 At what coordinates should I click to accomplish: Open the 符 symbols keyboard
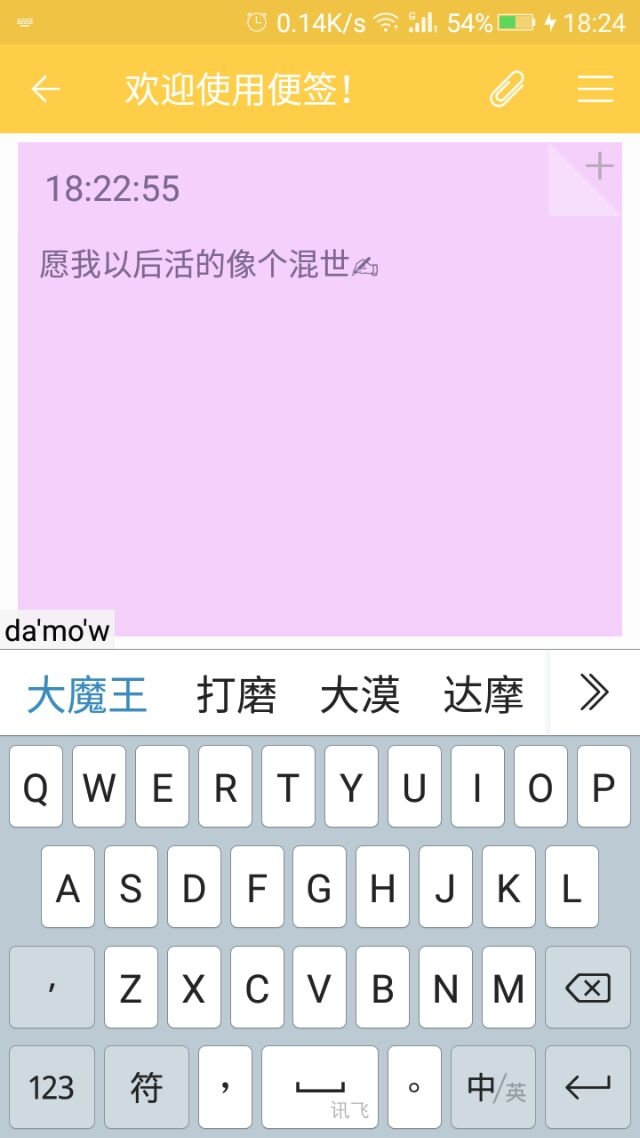click(x=146, y=1087)
